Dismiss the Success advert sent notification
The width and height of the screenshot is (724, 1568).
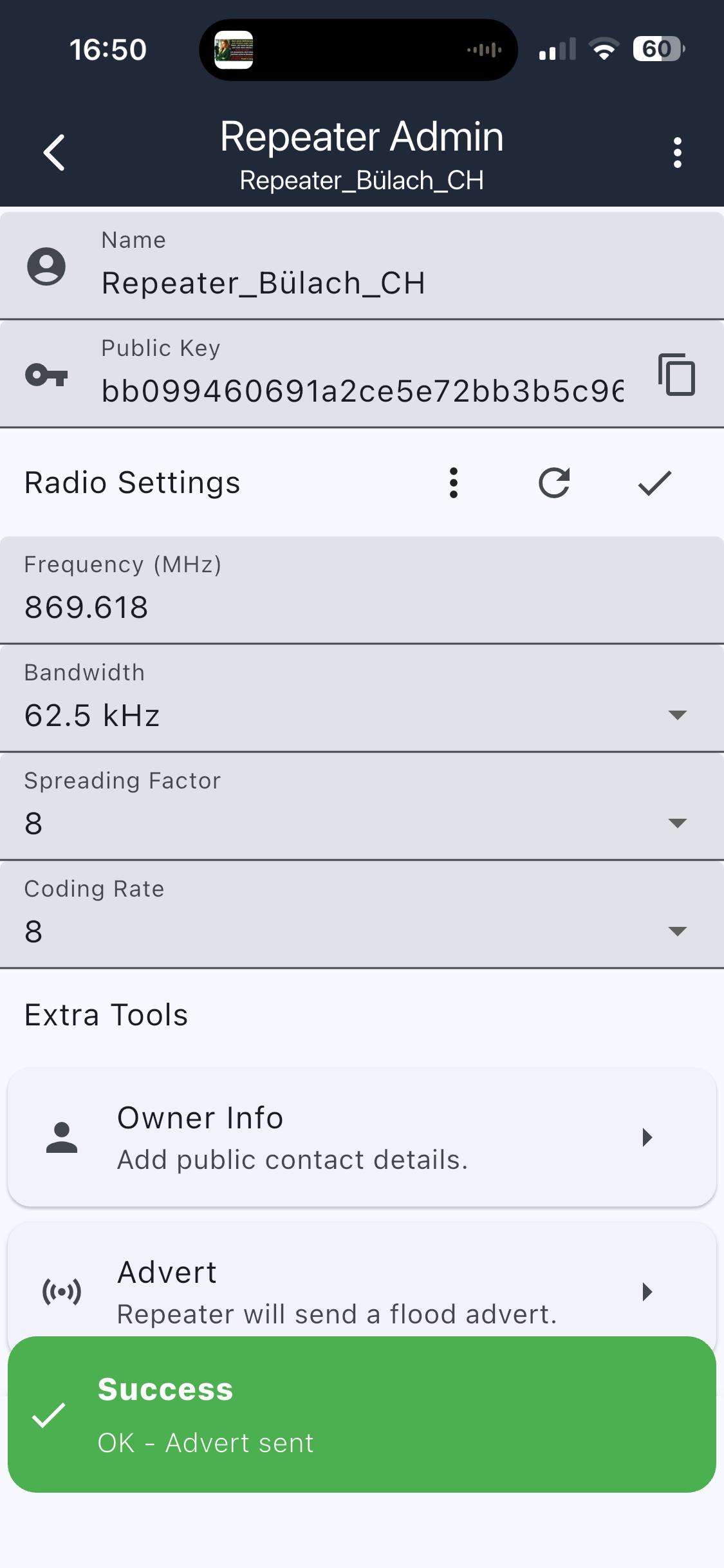tap(360, 1415)
